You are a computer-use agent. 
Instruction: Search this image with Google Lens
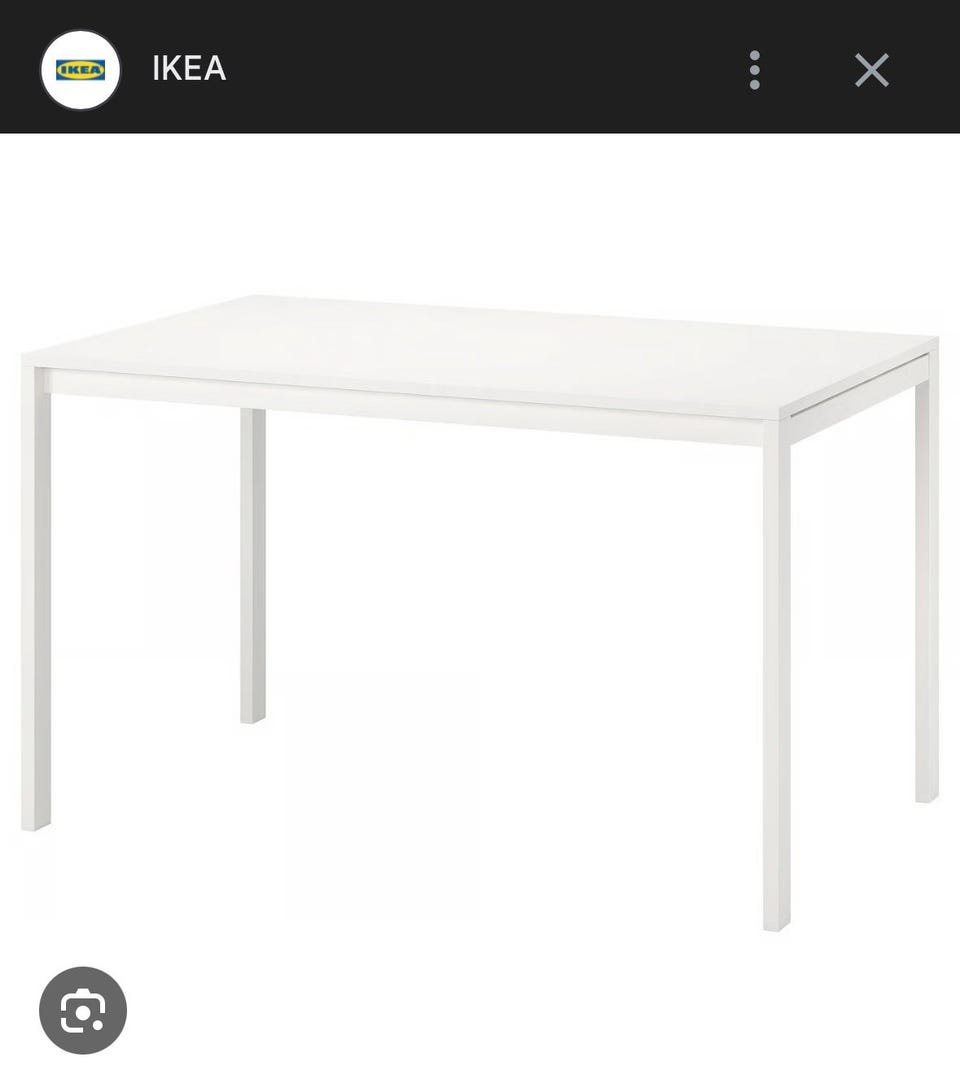coord(83,1011)
